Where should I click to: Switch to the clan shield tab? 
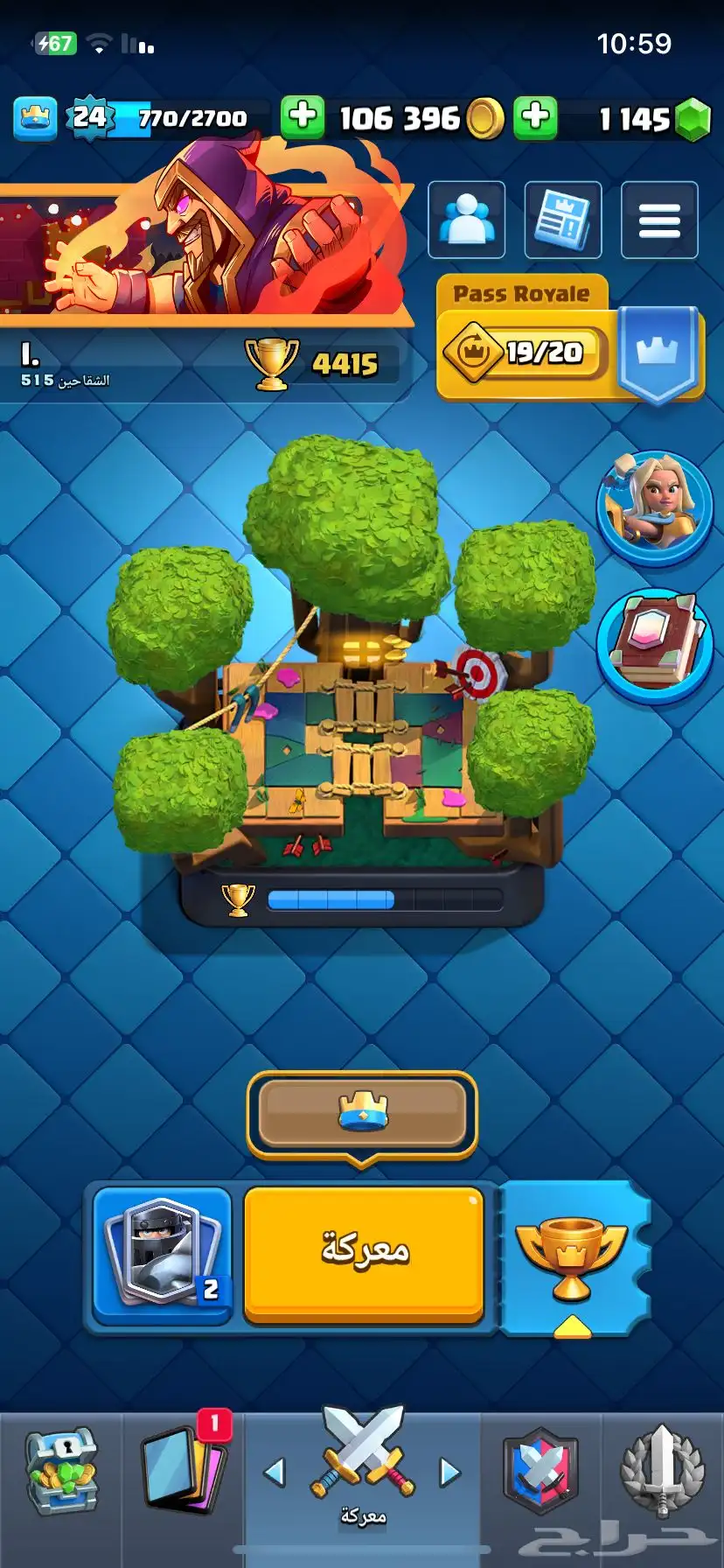point(540,1474)
